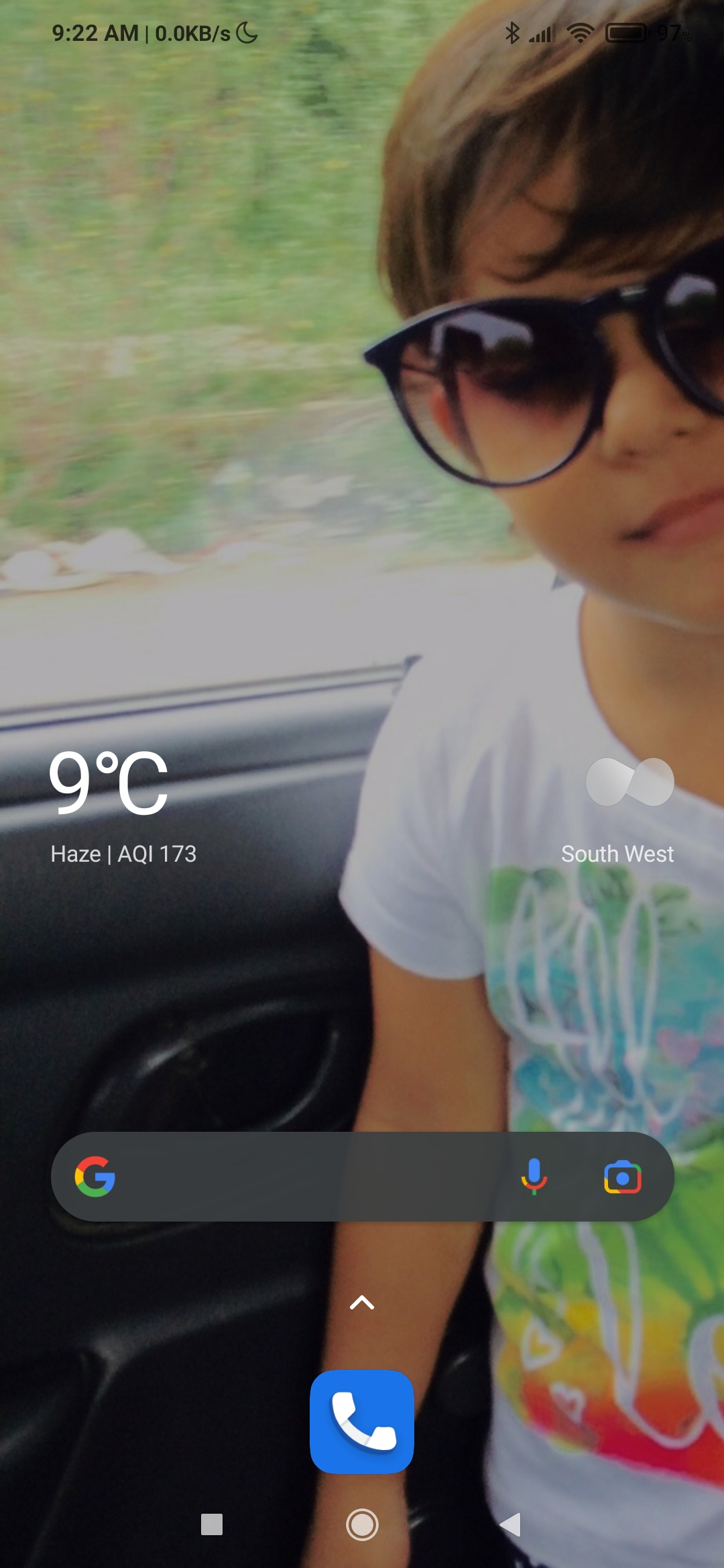Screen dimensions: 724x1568
Task: Open the Phone dialer app
Action: tap(362, 1422)
